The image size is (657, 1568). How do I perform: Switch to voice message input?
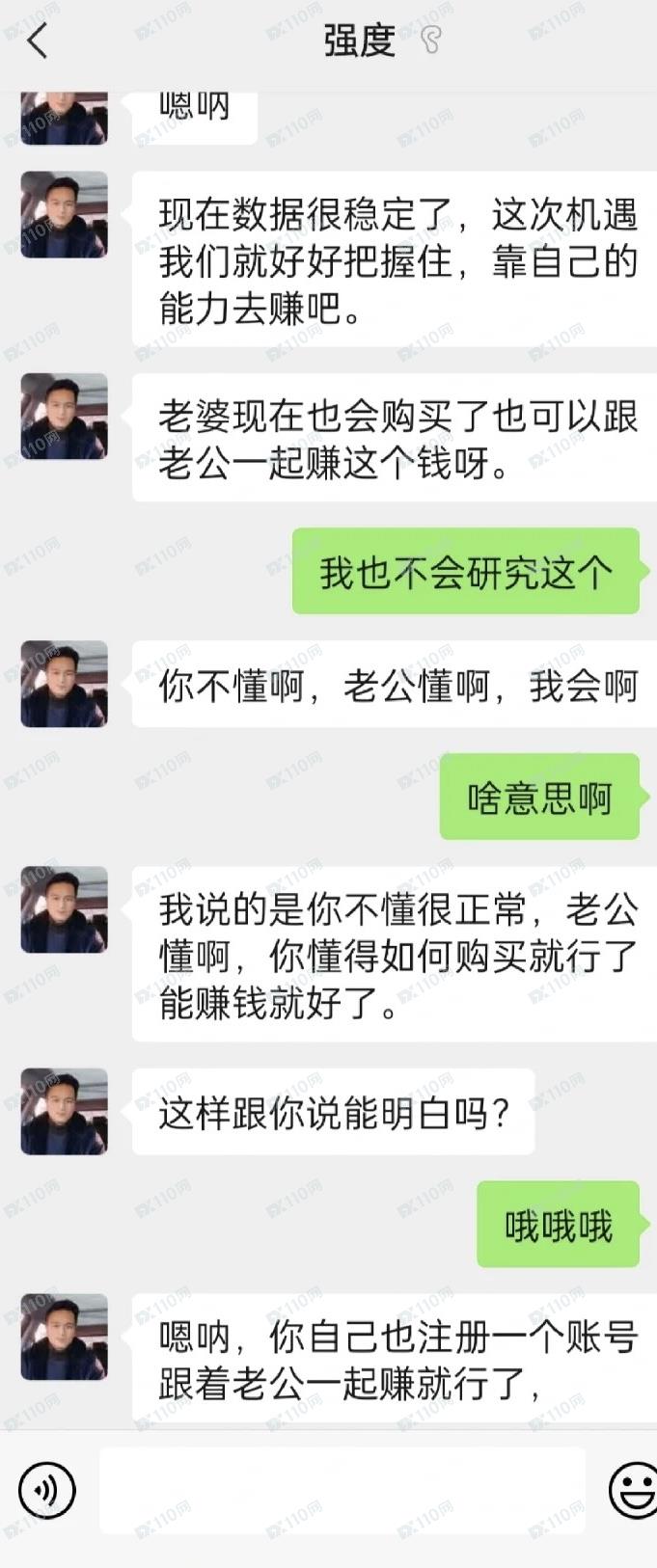coord(46,1490)
